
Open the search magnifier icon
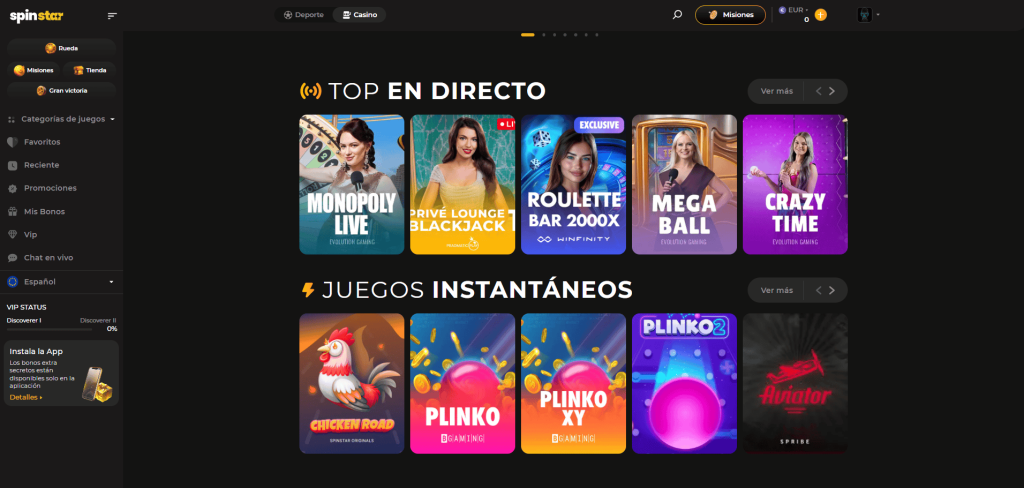click(x=677, y=15)
